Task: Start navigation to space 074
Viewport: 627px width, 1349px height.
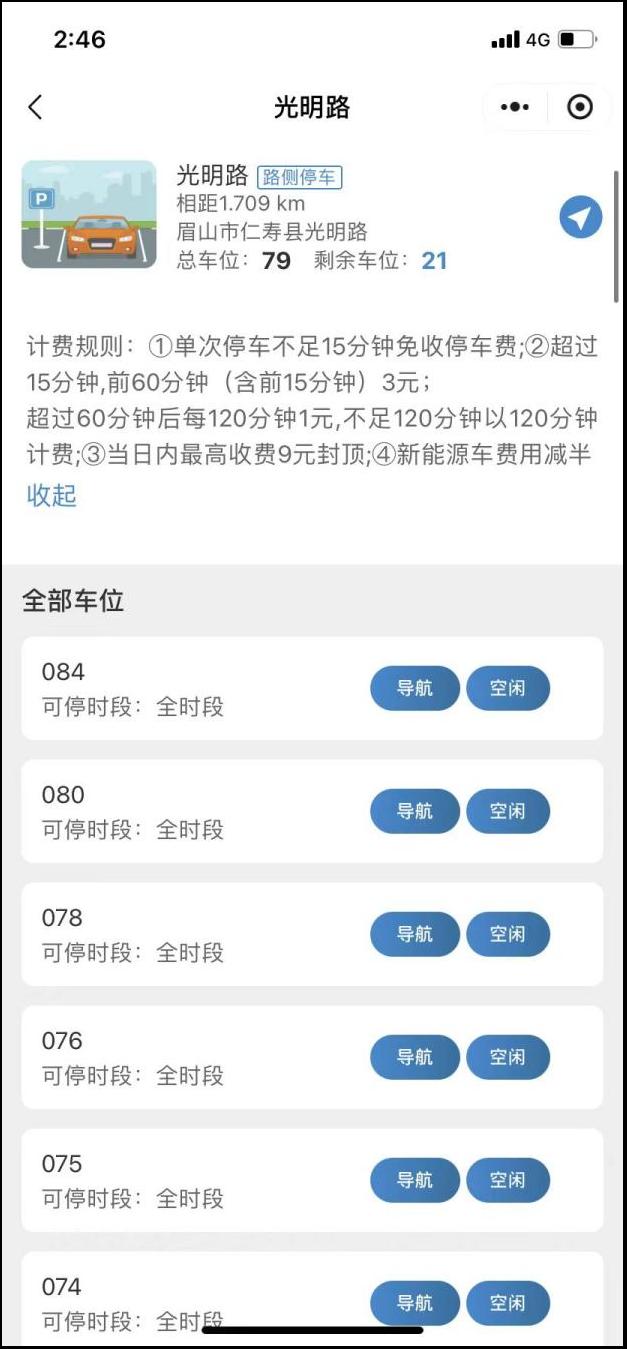Action: coord(415,1303)
